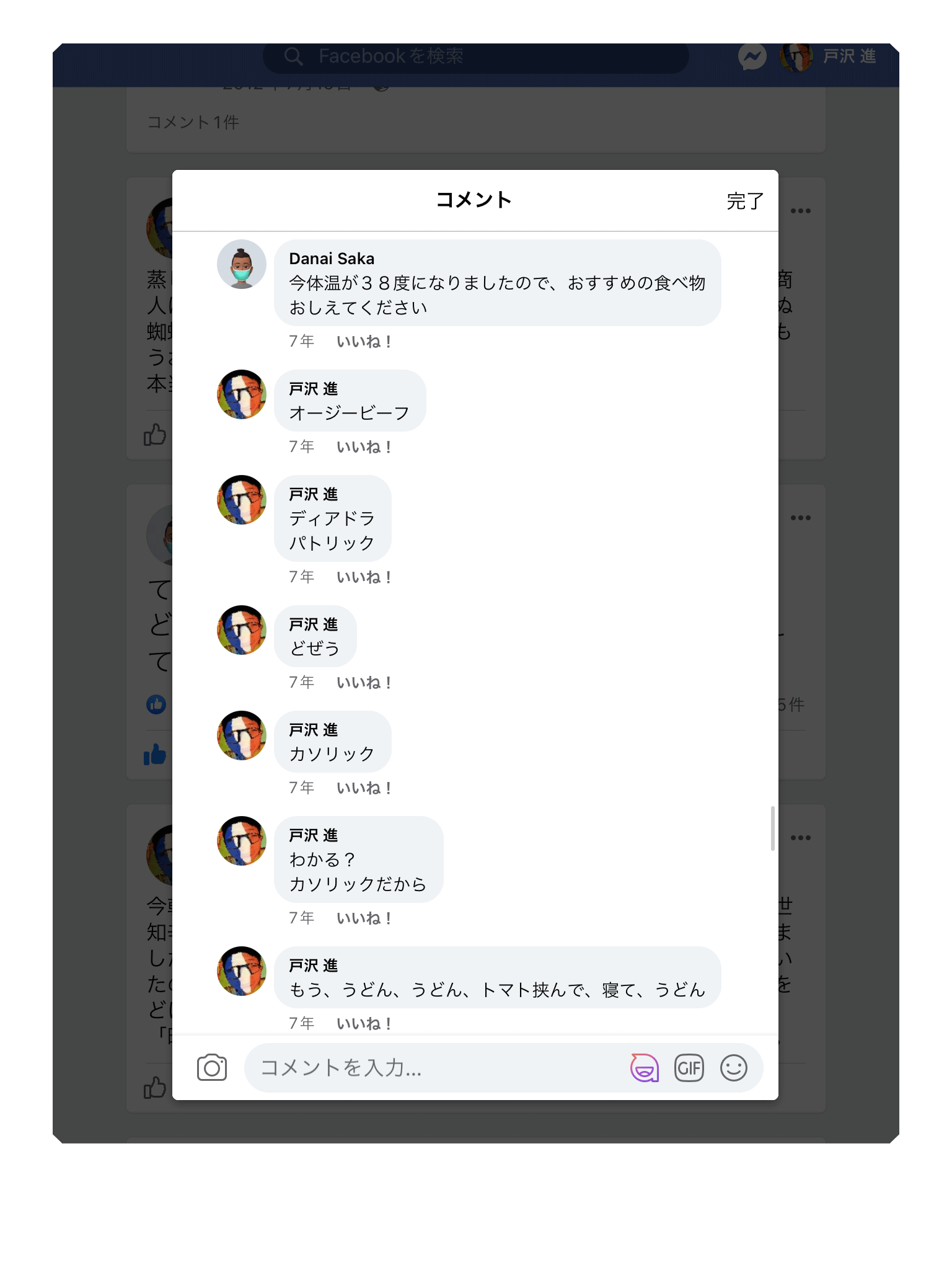Tap 完了 to close comments
Screen dimensions: 952x1270
tap(744, 201)
